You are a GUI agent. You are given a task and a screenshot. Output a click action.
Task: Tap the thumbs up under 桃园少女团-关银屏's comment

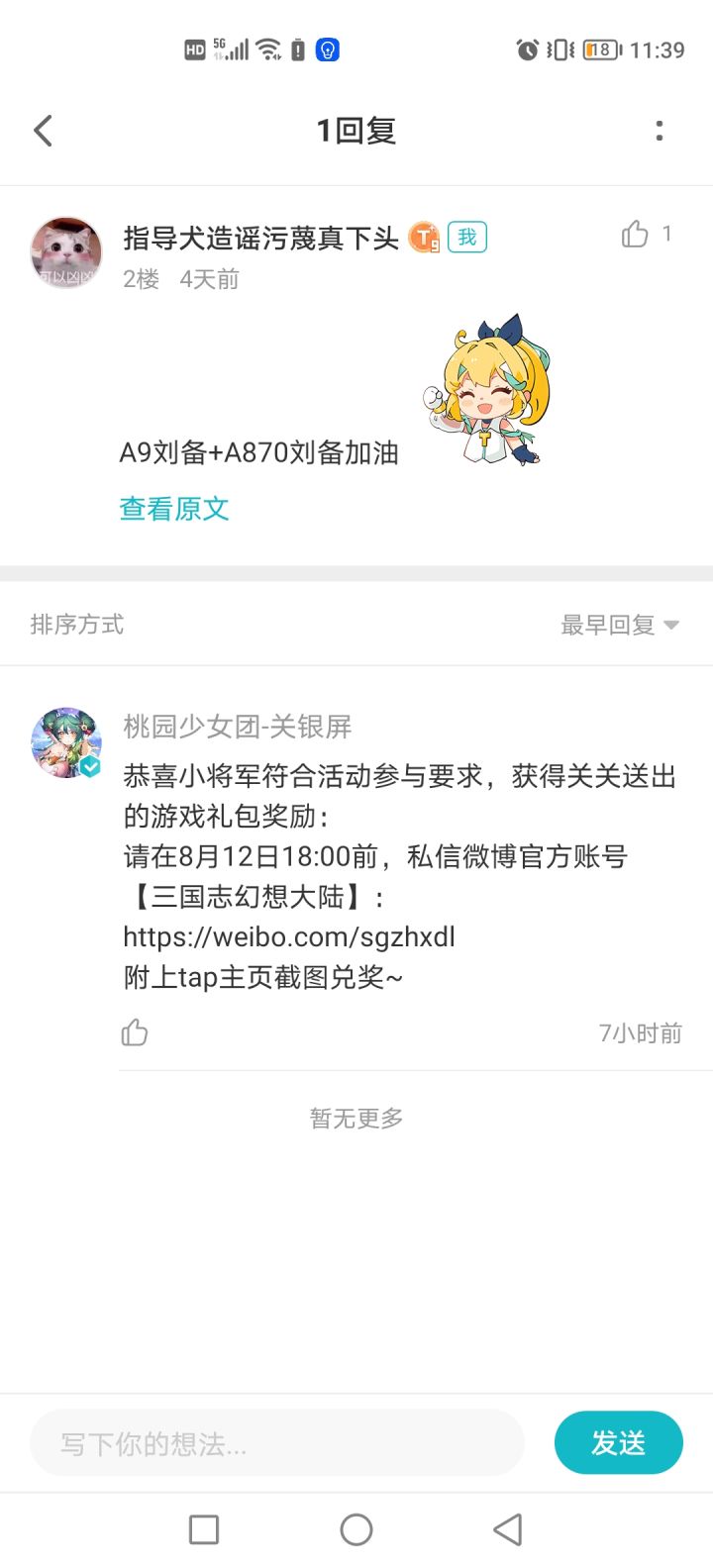click(134, 1032)
